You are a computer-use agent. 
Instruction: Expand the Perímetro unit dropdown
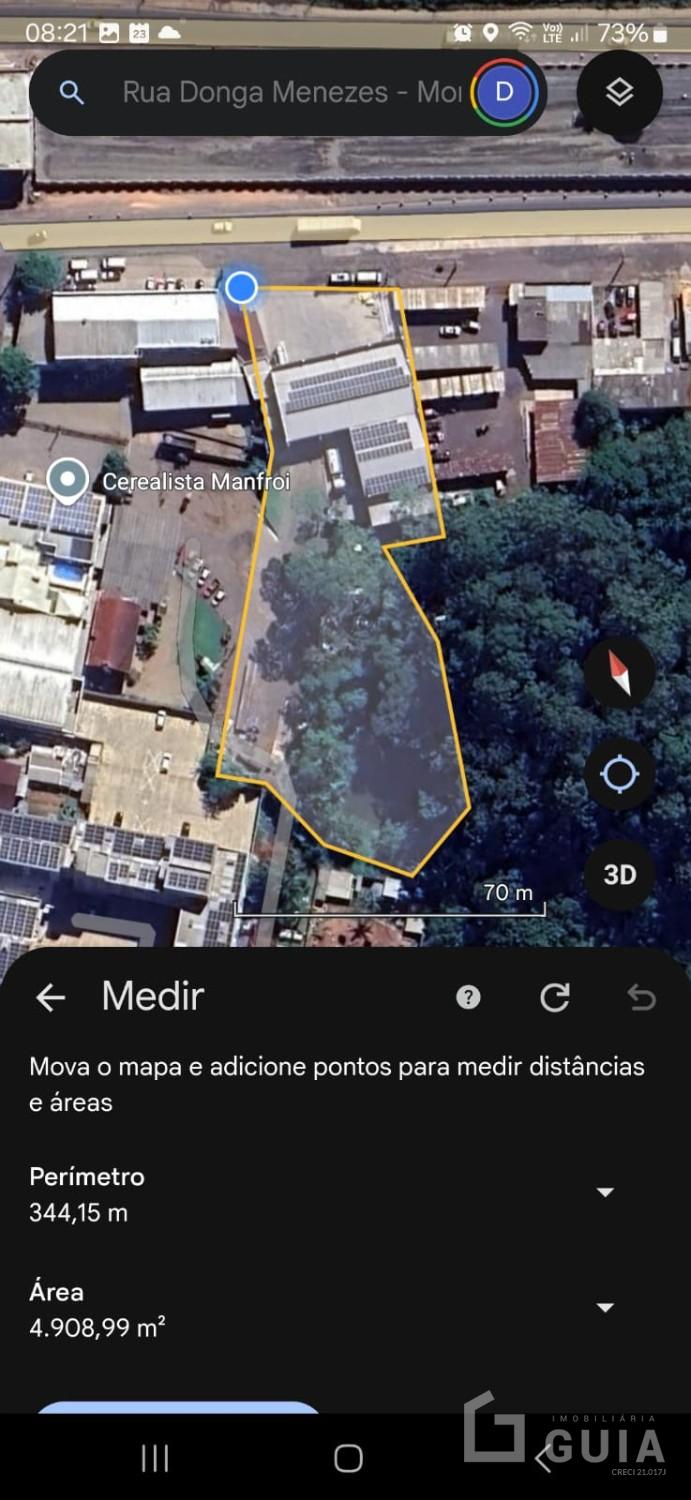(605, 1192)
